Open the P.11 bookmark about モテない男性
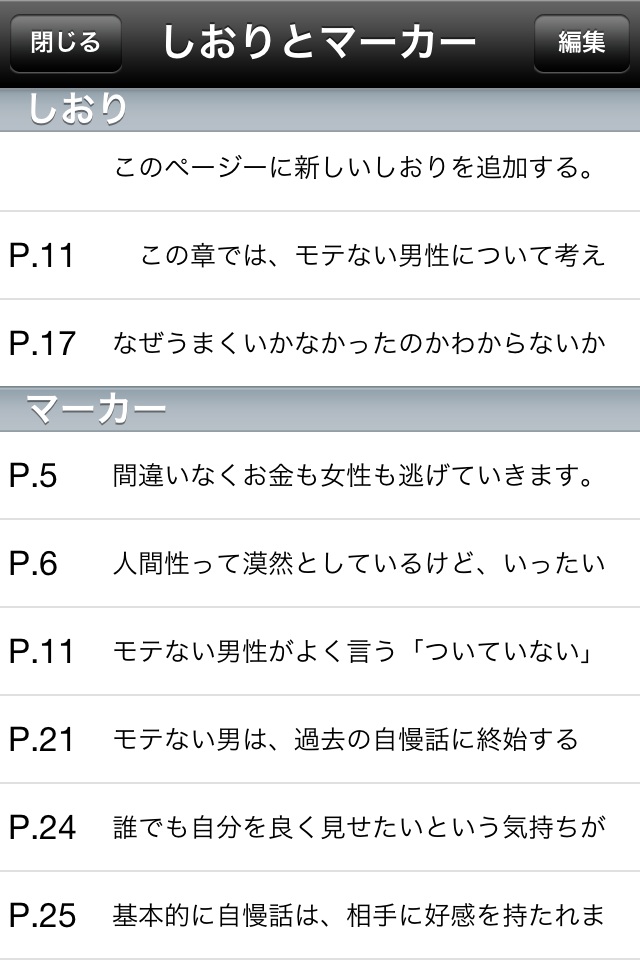This screenshot has width=640, height=960. [320, 255]
